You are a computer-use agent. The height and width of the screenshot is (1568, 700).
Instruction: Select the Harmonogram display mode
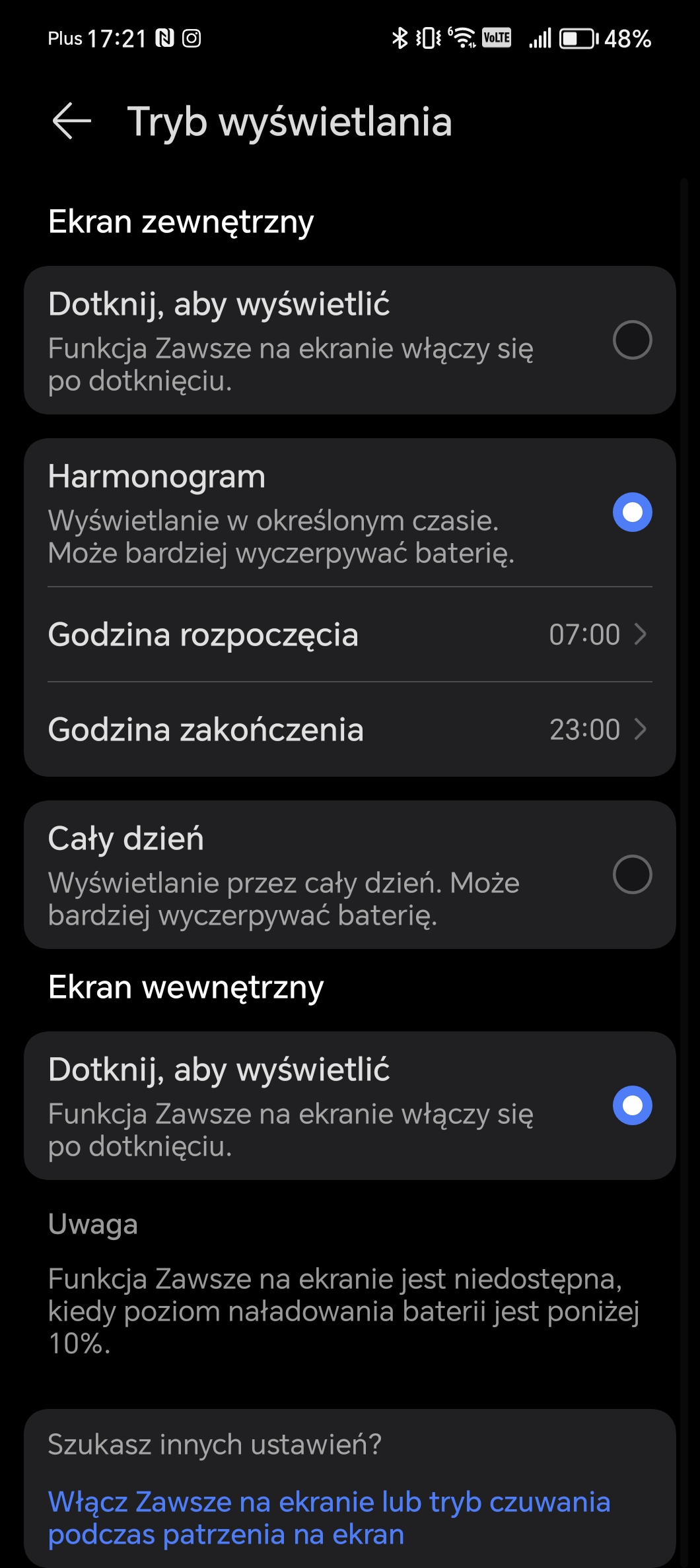(x=631, y=512)
